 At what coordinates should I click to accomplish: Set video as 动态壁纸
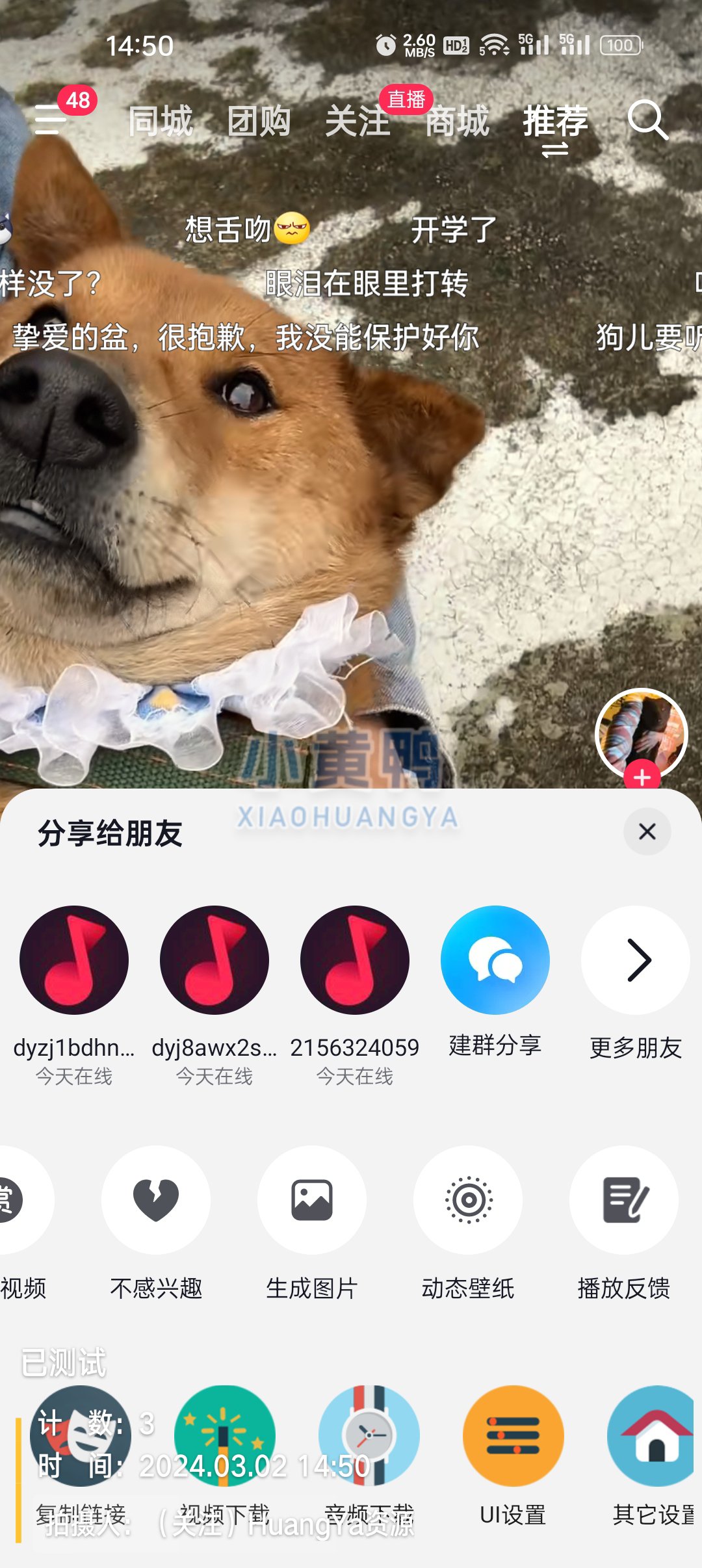coord(468,1200)
